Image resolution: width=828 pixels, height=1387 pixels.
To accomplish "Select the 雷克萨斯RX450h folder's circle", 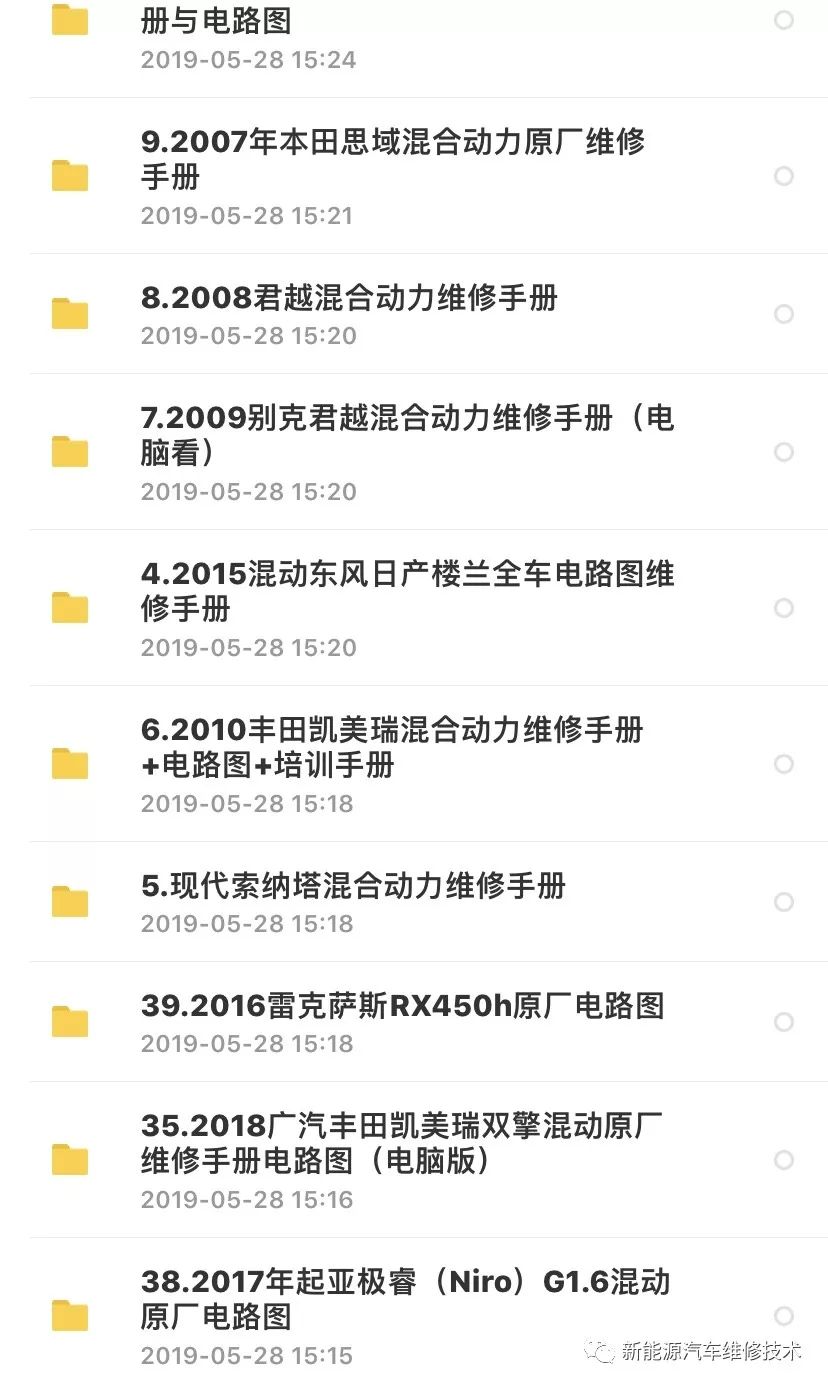I will click(784, 1022).
